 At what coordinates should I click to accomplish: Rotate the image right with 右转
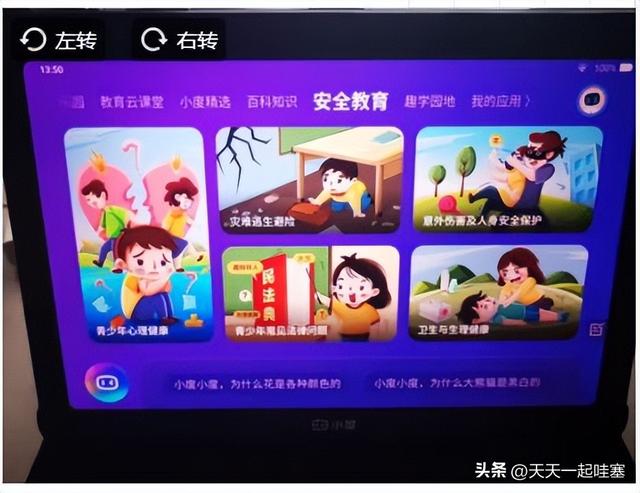point(179,40)
